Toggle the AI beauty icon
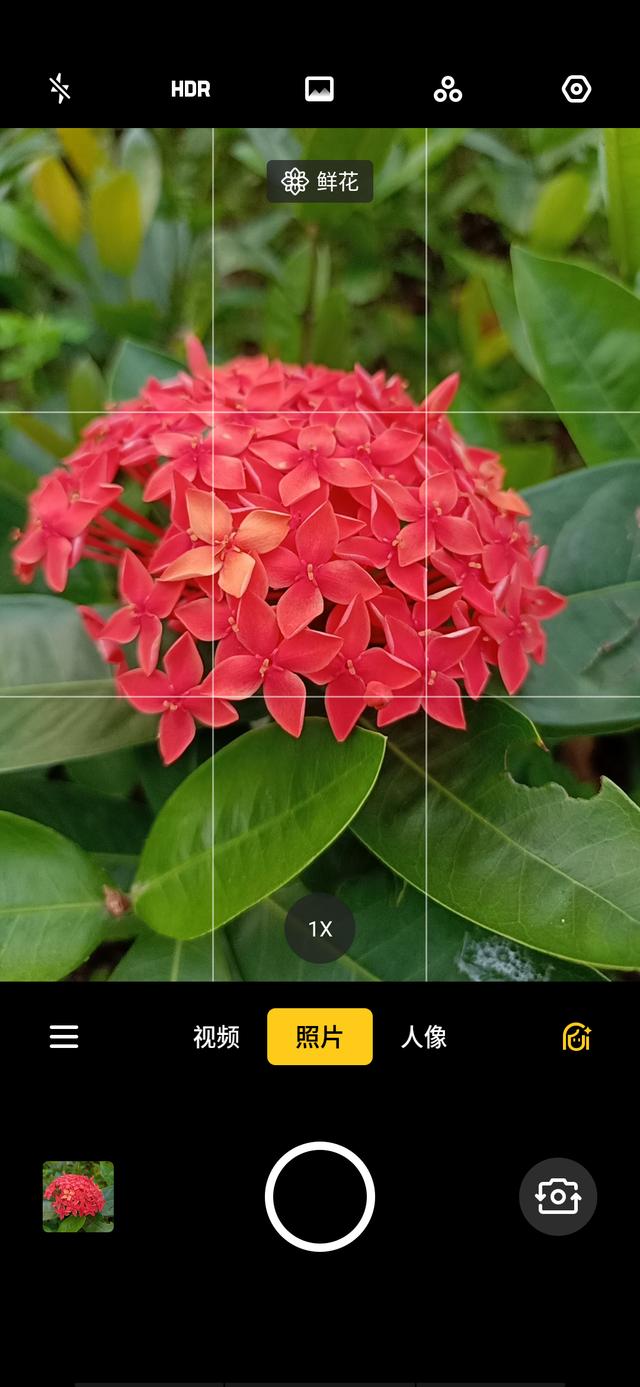Viewport: 640px width, 1387px height. pyautogui.click(x=577, y=1037)
